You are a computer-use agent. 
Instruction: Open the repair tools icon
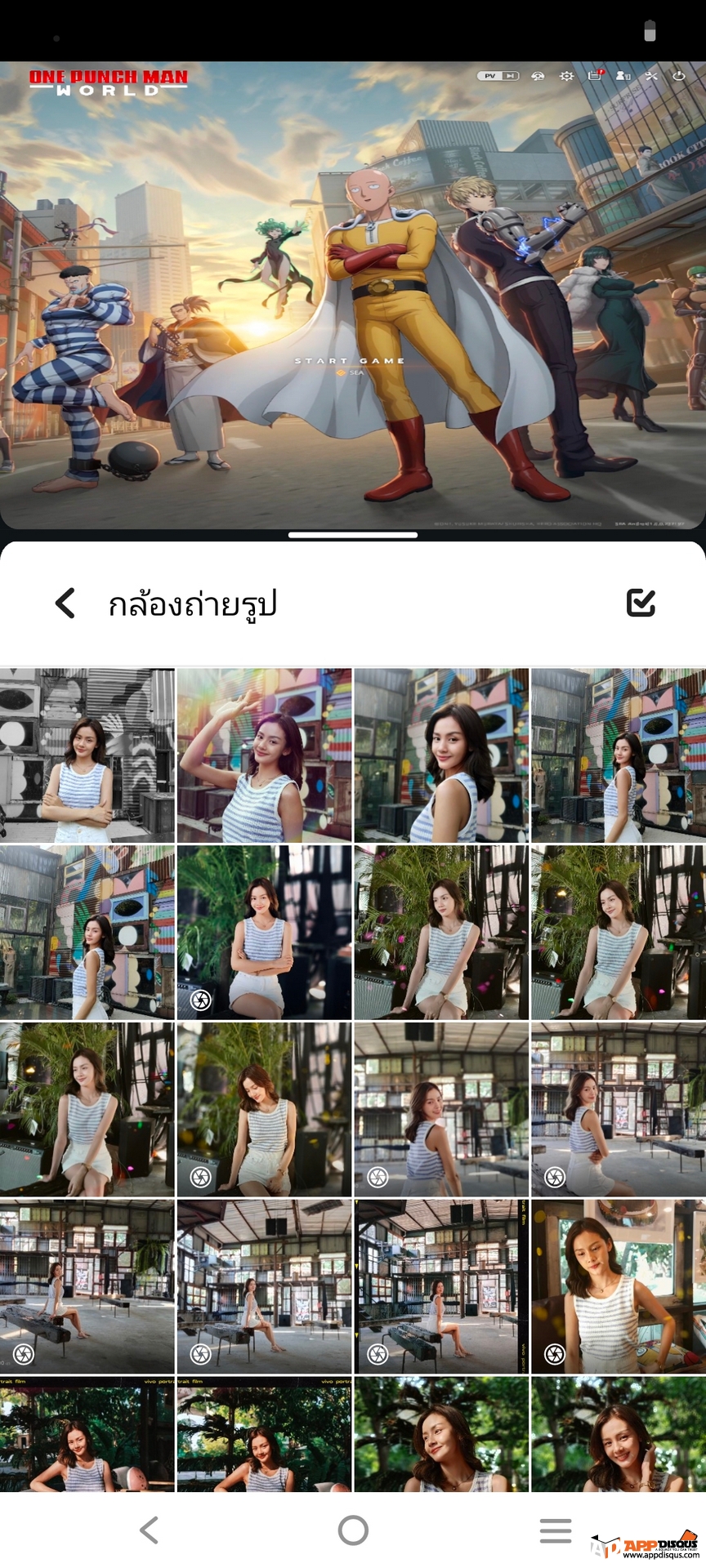(650, 76)
